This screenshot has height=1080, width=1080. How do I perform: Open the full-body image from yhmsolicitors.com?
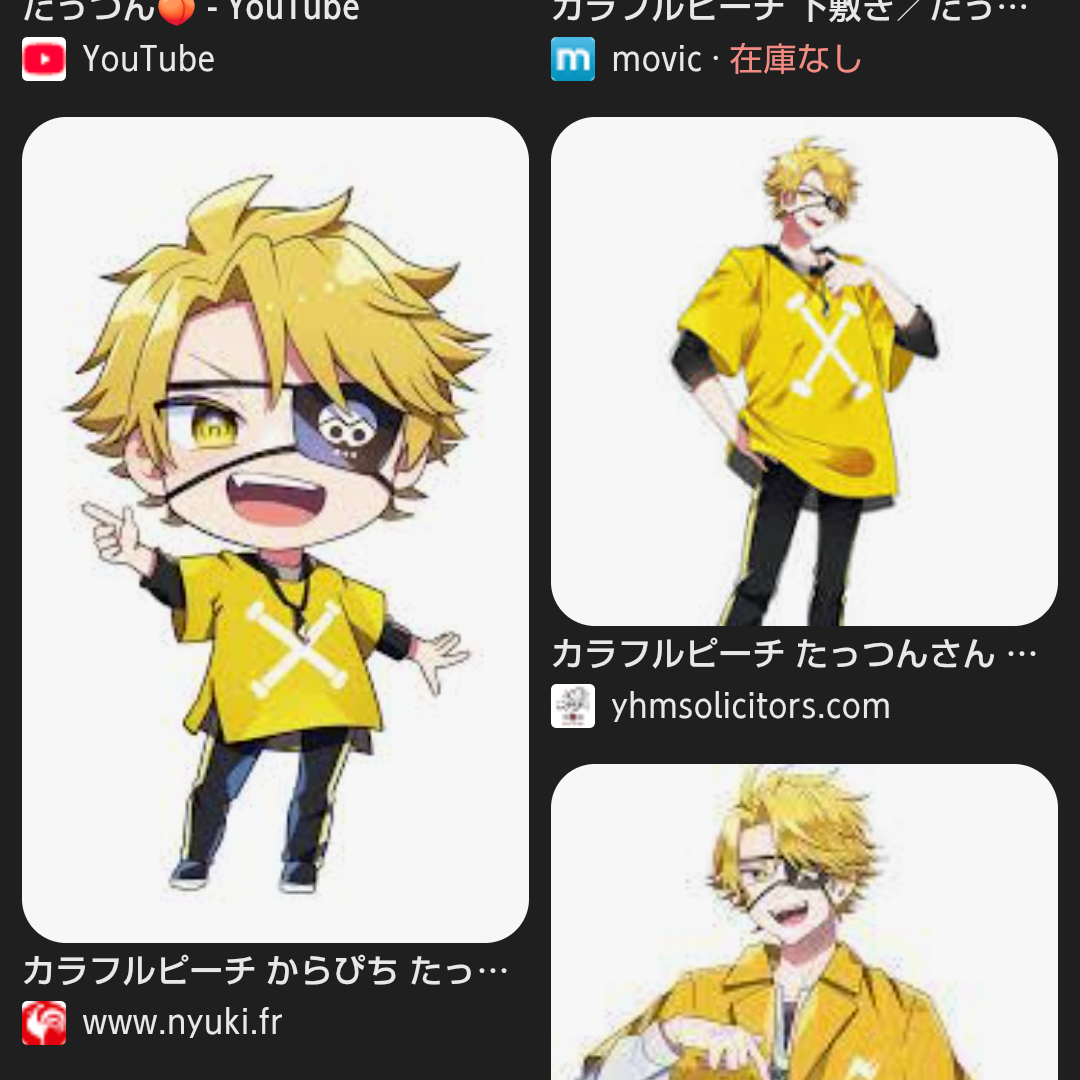coord(804,371)
